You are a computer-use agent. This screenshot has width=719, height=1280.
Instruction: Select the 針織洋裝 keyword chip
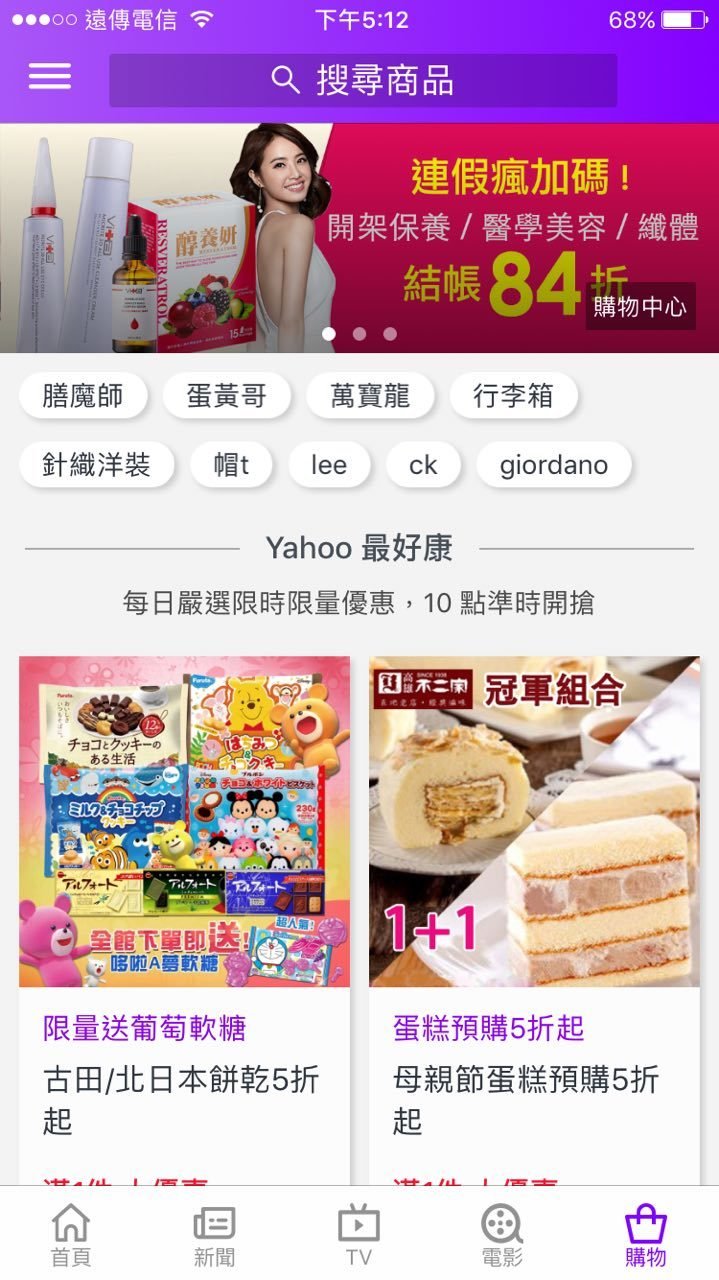coord(96,465)
